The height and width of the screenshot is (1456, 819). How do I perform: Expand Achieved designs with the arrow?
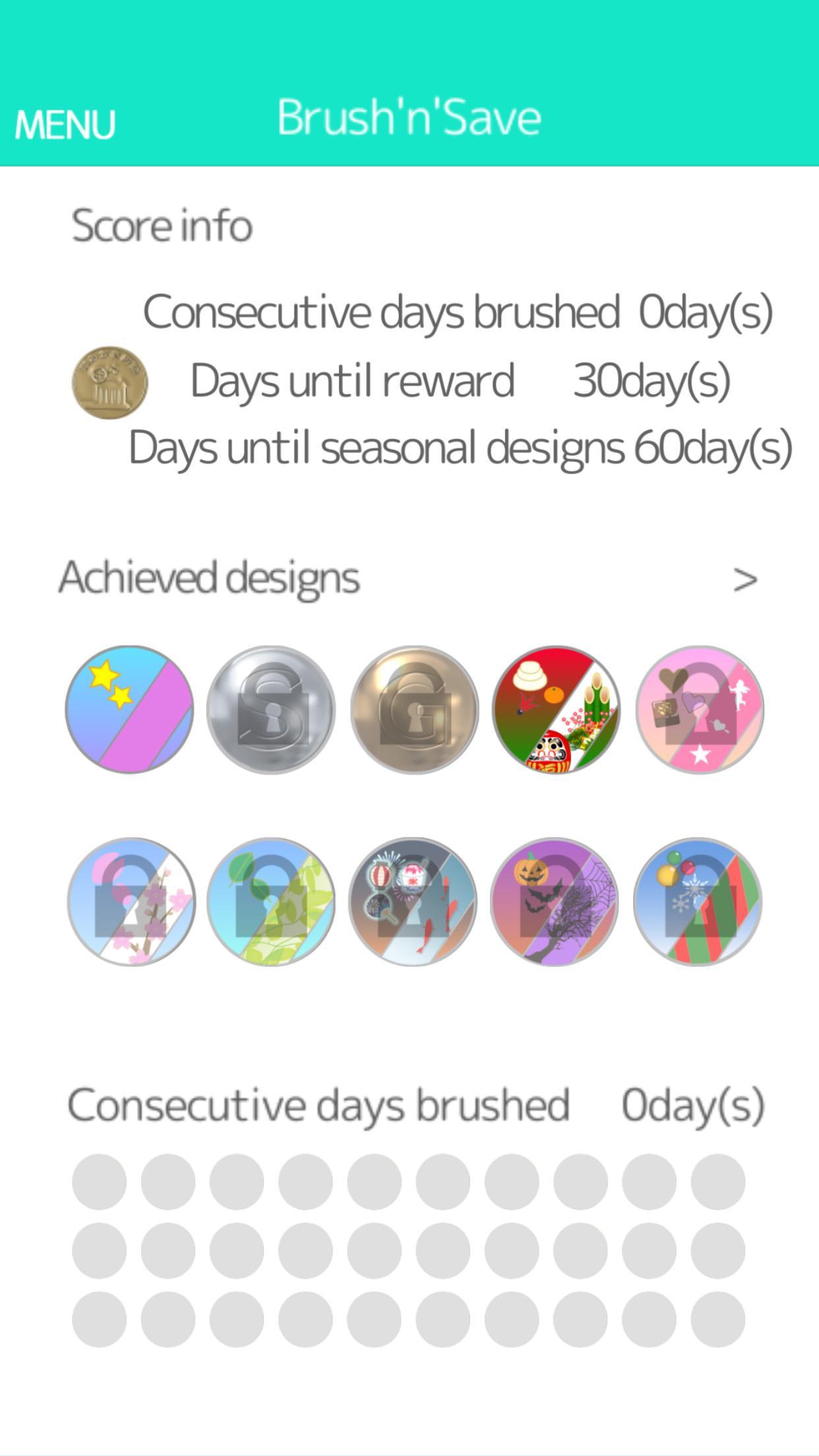744,580
